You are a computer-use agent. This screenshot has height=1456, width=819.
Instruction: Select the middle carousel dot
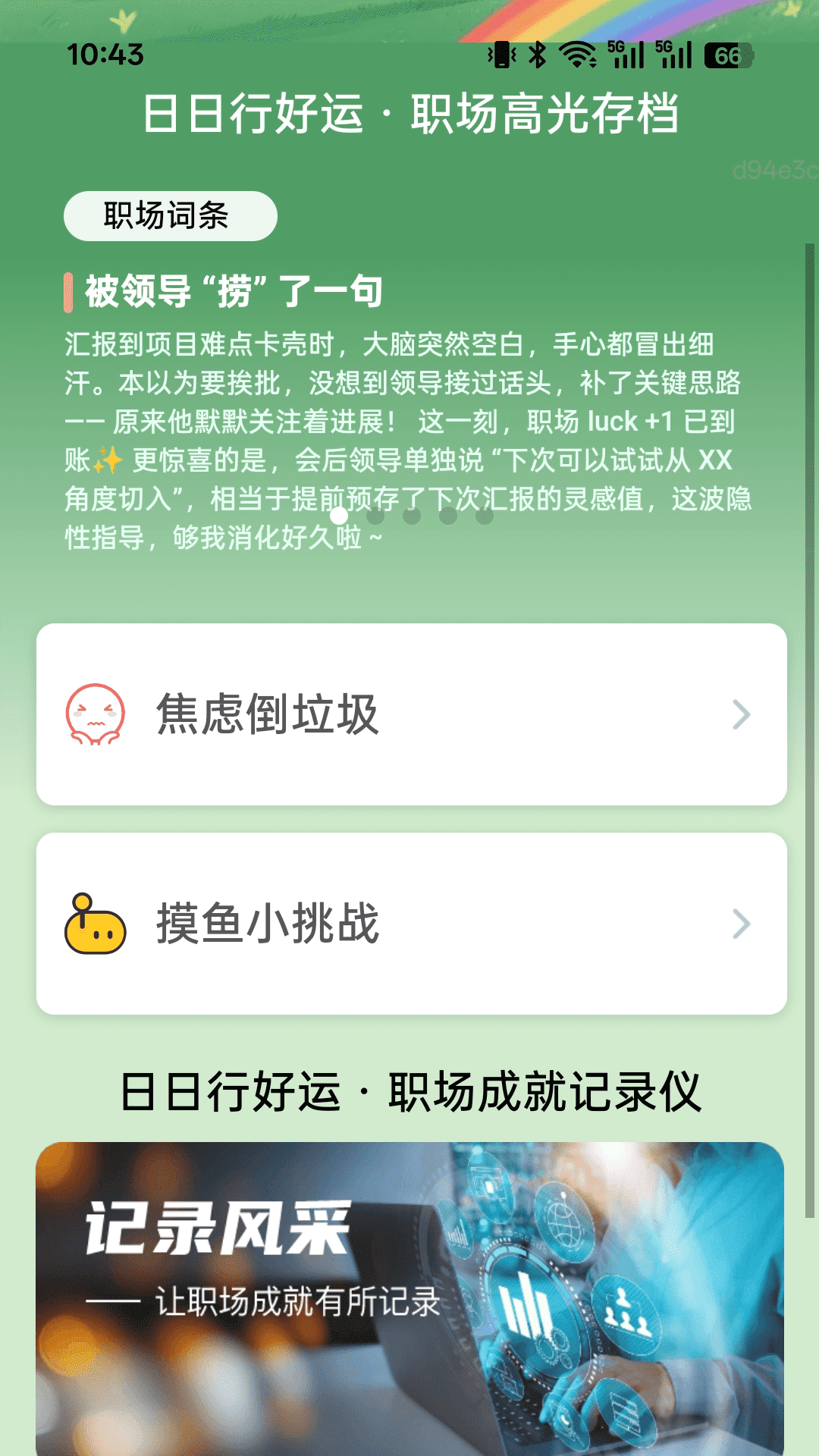tap(412, 516)
